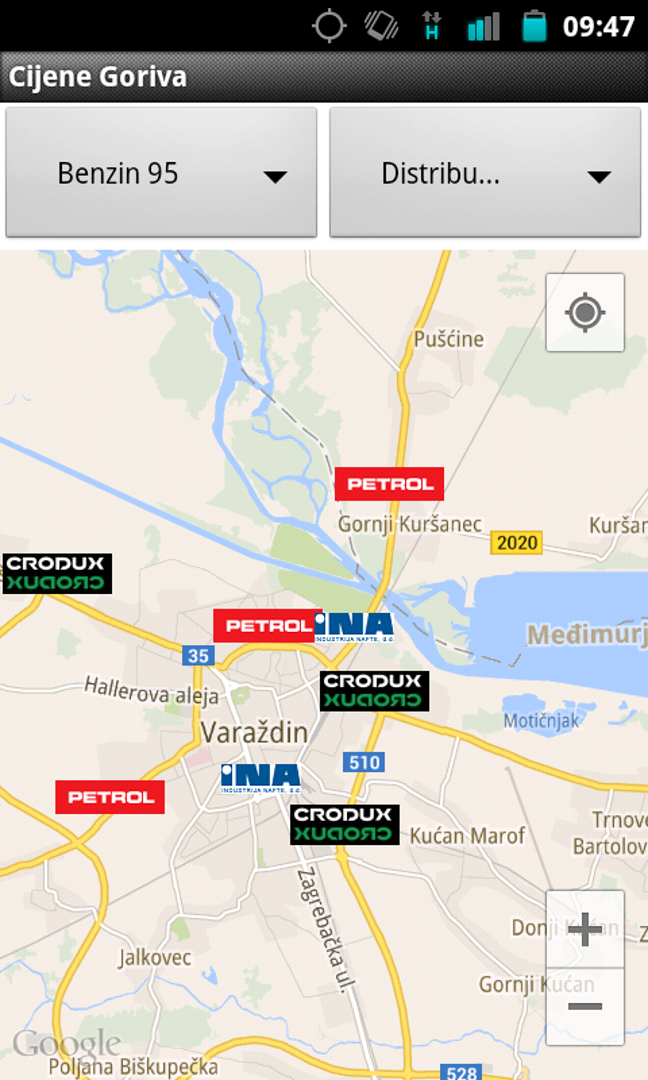
Task: Select the Petrol marker northwest of Jalkovec
Action: (110, 797)
